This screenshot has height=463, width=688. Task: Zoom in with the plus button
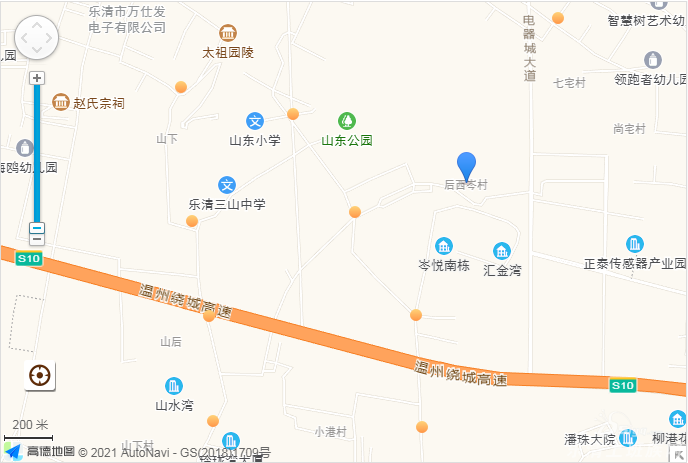37,78
